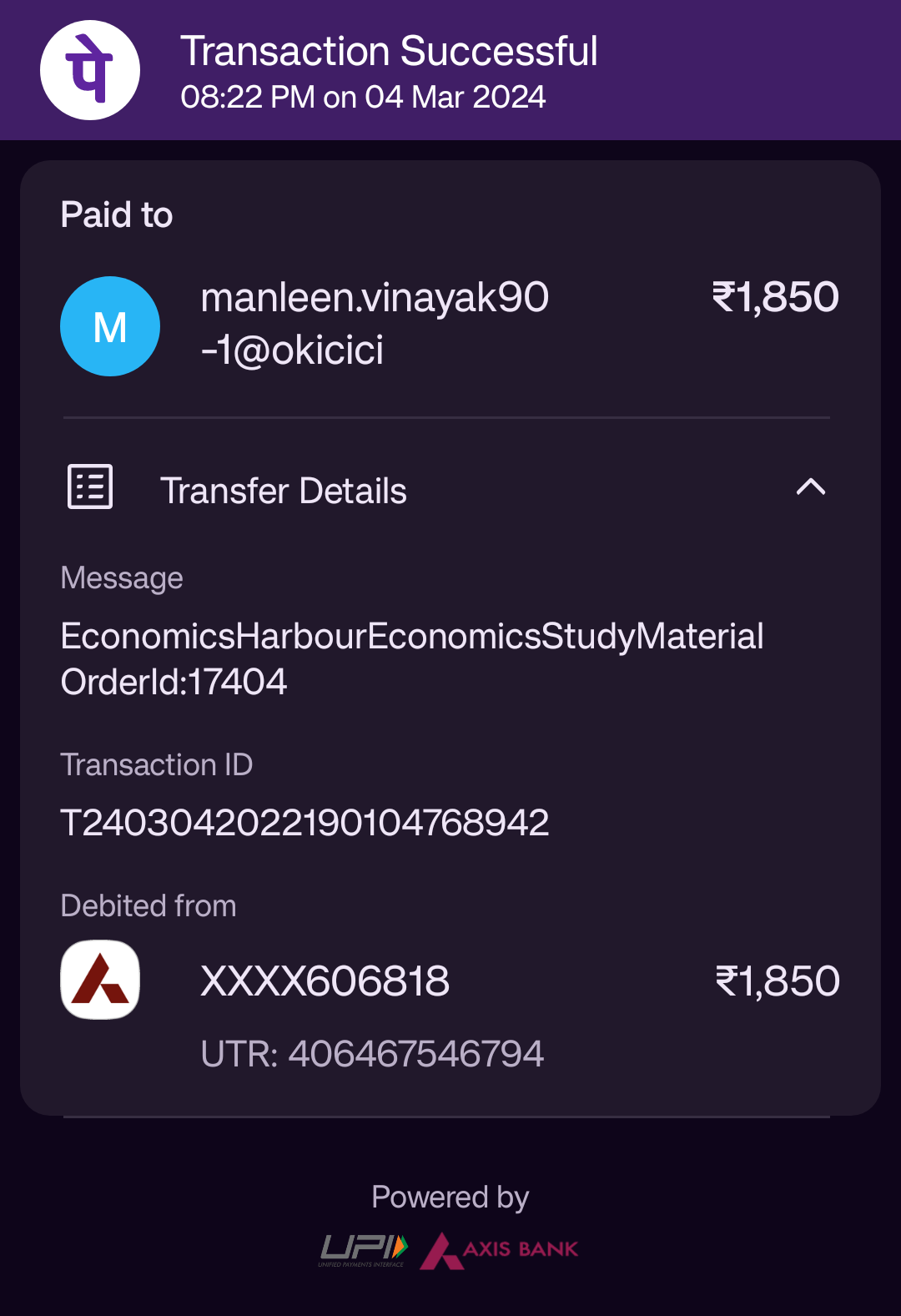Screen dimensions: 901x1316
Task: Collapse the Transfer Details section
Action: point(810,487)
